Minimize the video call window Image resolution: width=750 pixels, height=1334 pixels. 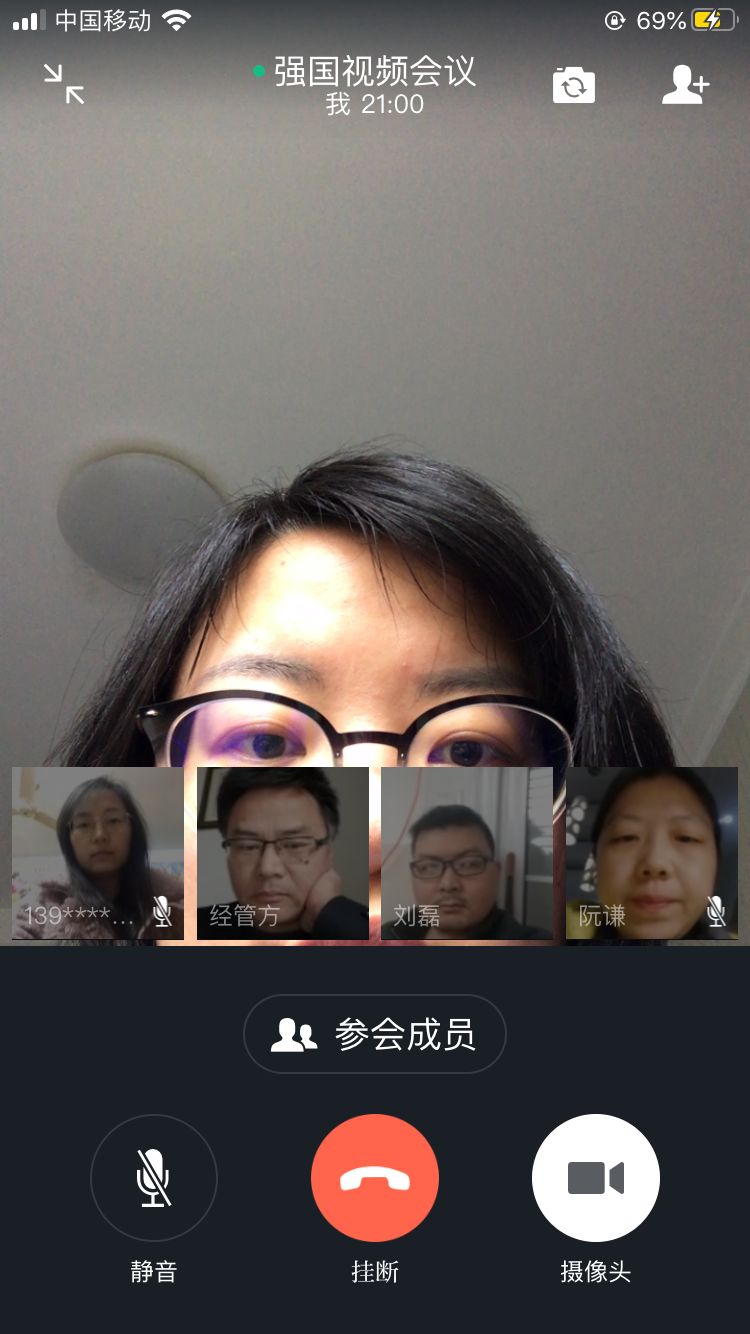coord(64,84)
